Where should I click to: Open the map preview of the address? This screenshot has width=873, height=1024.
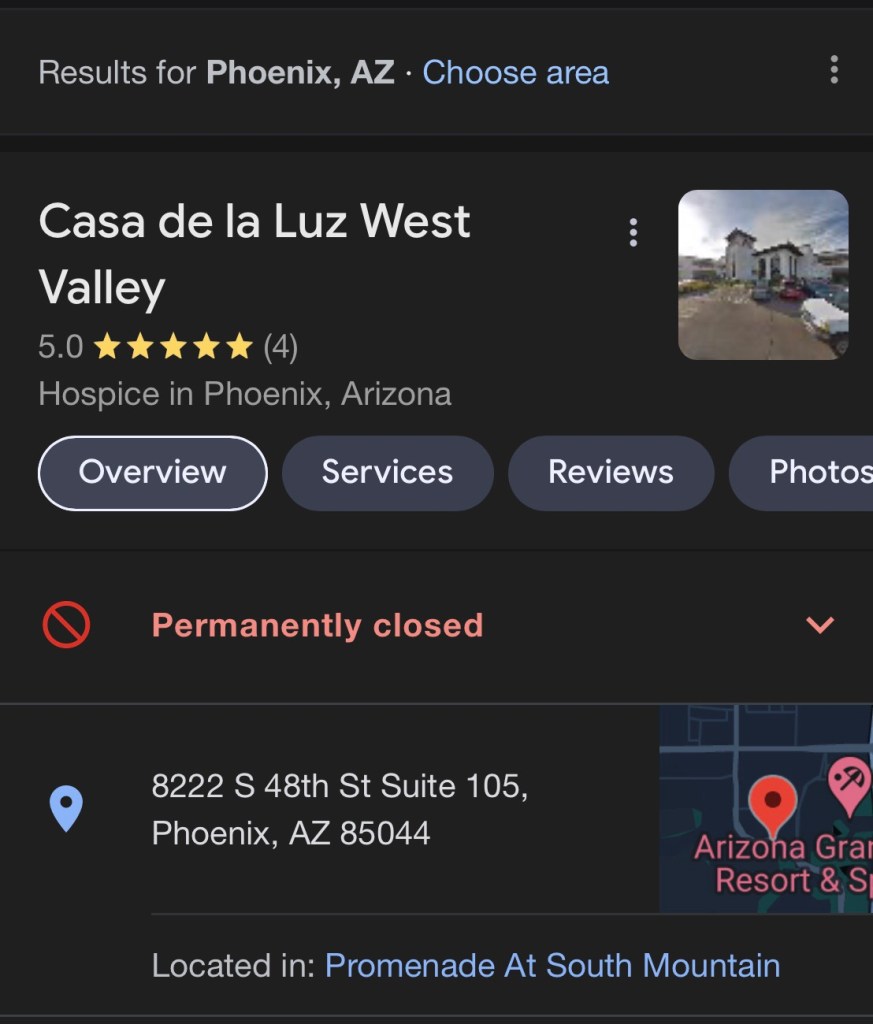(x=766, y=808)
